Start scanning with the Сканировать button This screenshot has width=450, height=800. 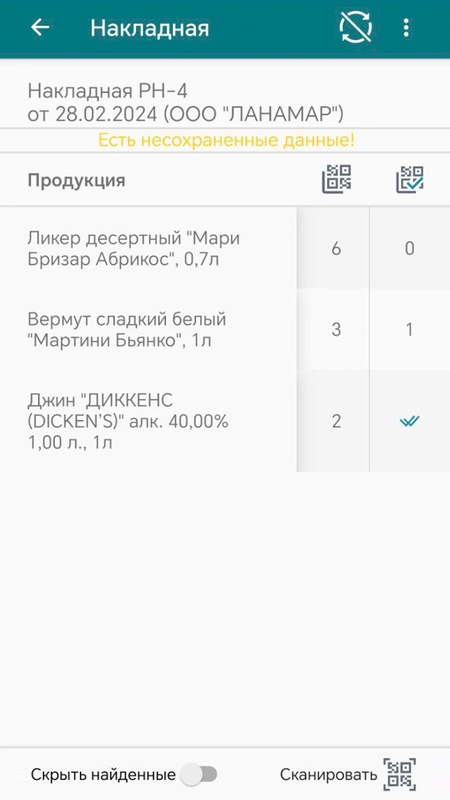348,774
